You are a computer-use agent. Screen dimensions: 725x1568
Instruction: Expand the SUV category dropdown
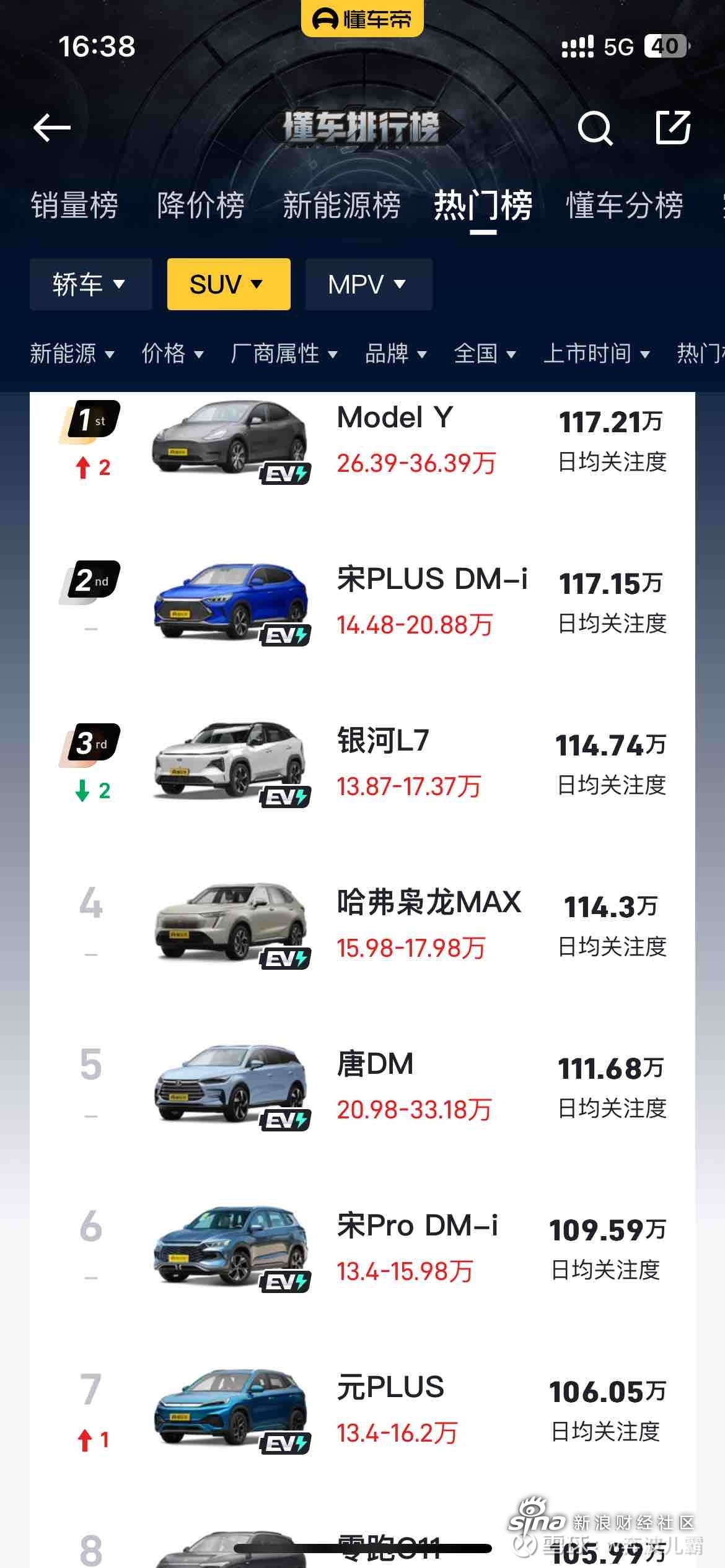pyautogui.click(x=228, y=285)
